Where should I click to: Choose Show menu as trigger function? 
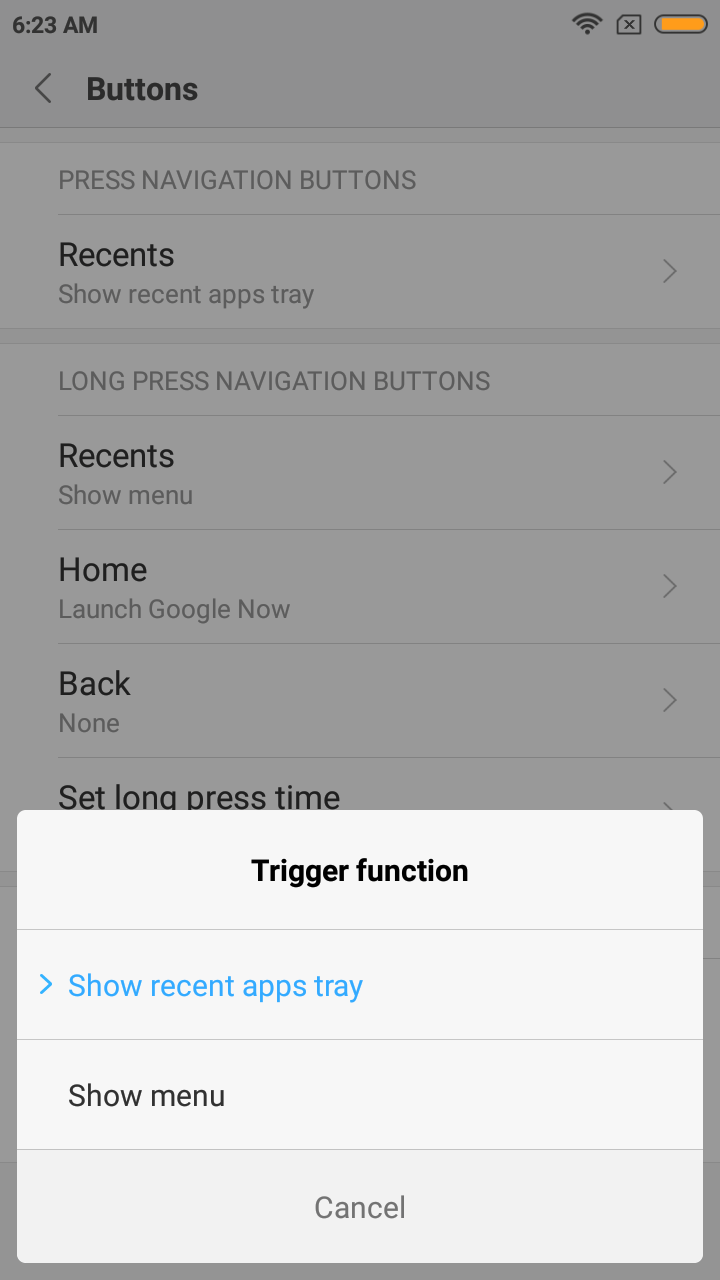pyautogui.click(x=360, y=1095)
